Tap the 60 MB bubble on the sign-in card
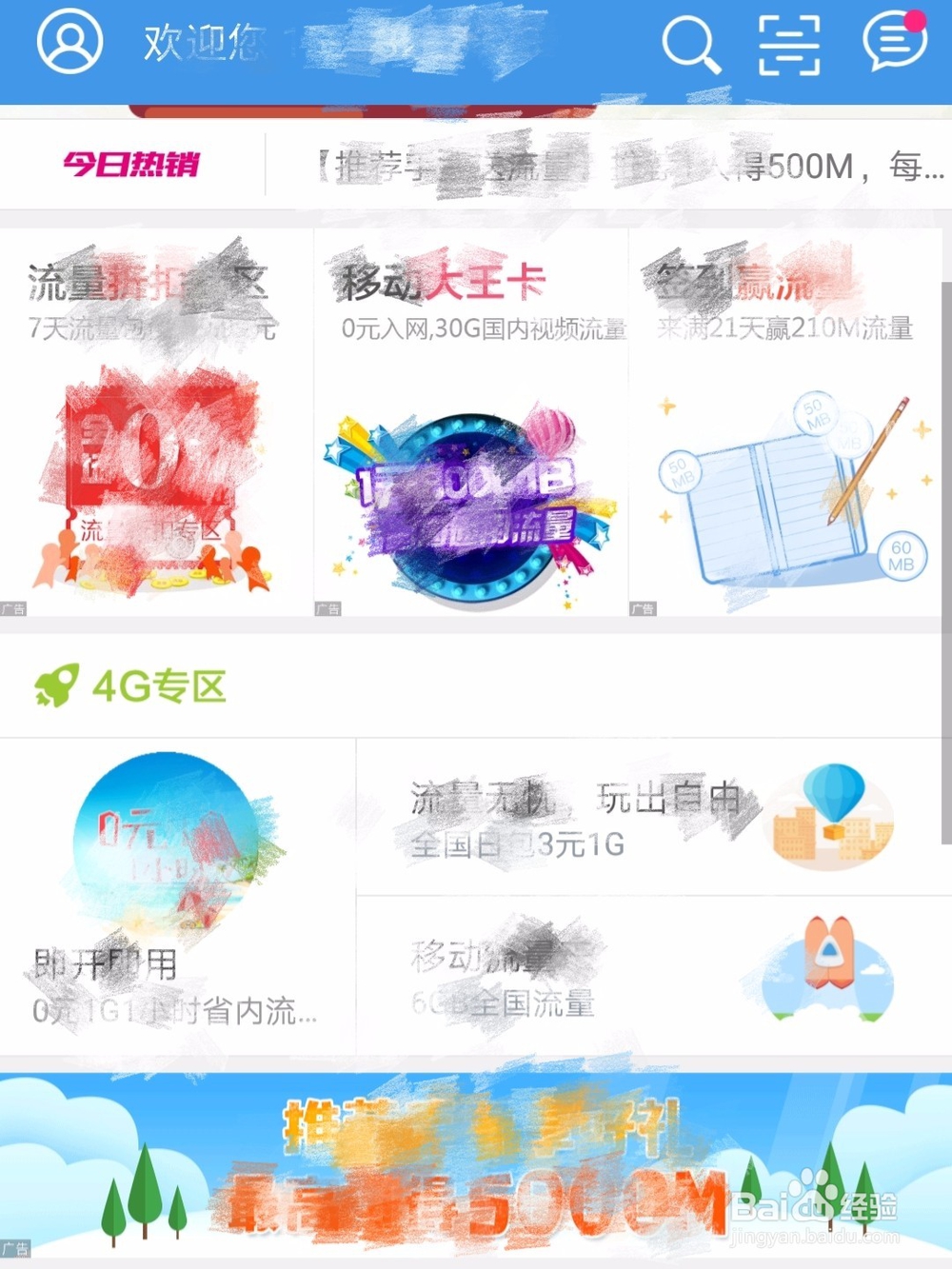Image resolution: width=952 pixels, height=1269 pixels. pos(901,552)
